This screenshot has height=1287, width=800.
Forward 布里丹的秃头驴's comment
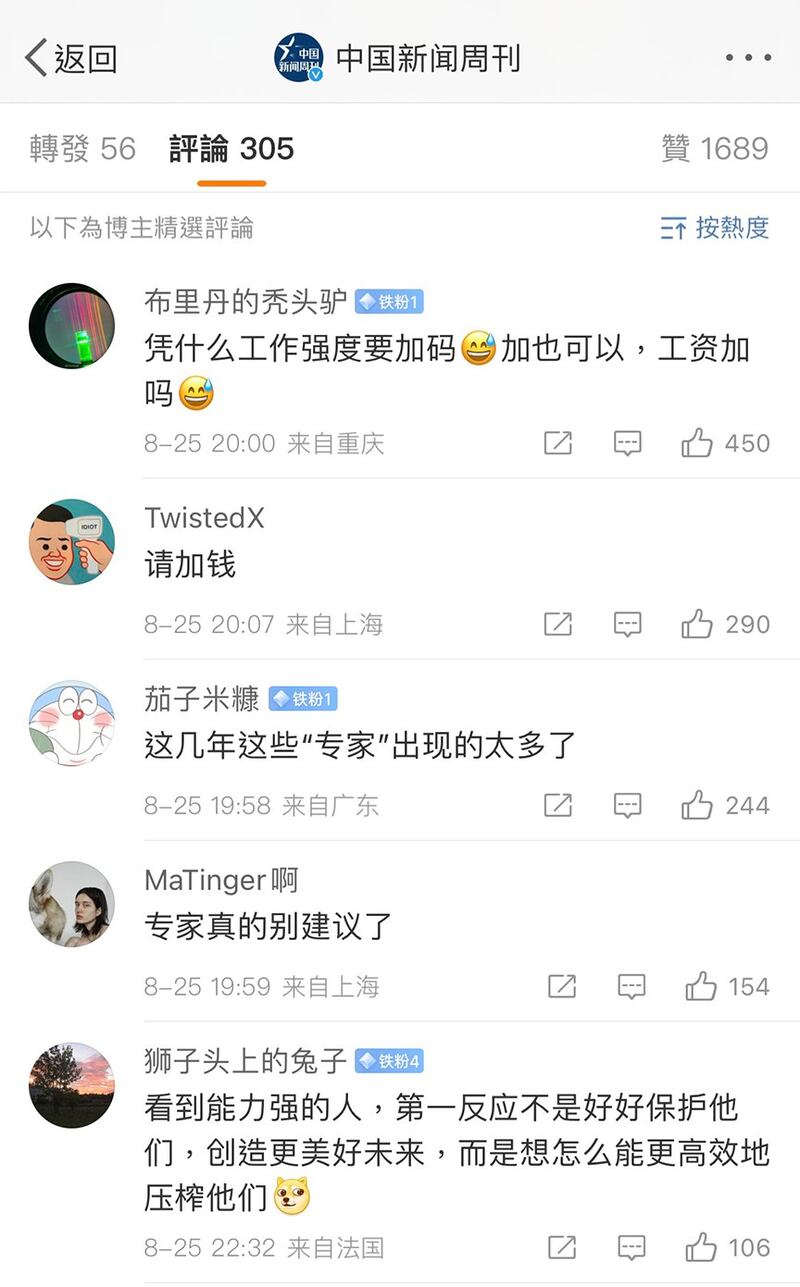558,443
